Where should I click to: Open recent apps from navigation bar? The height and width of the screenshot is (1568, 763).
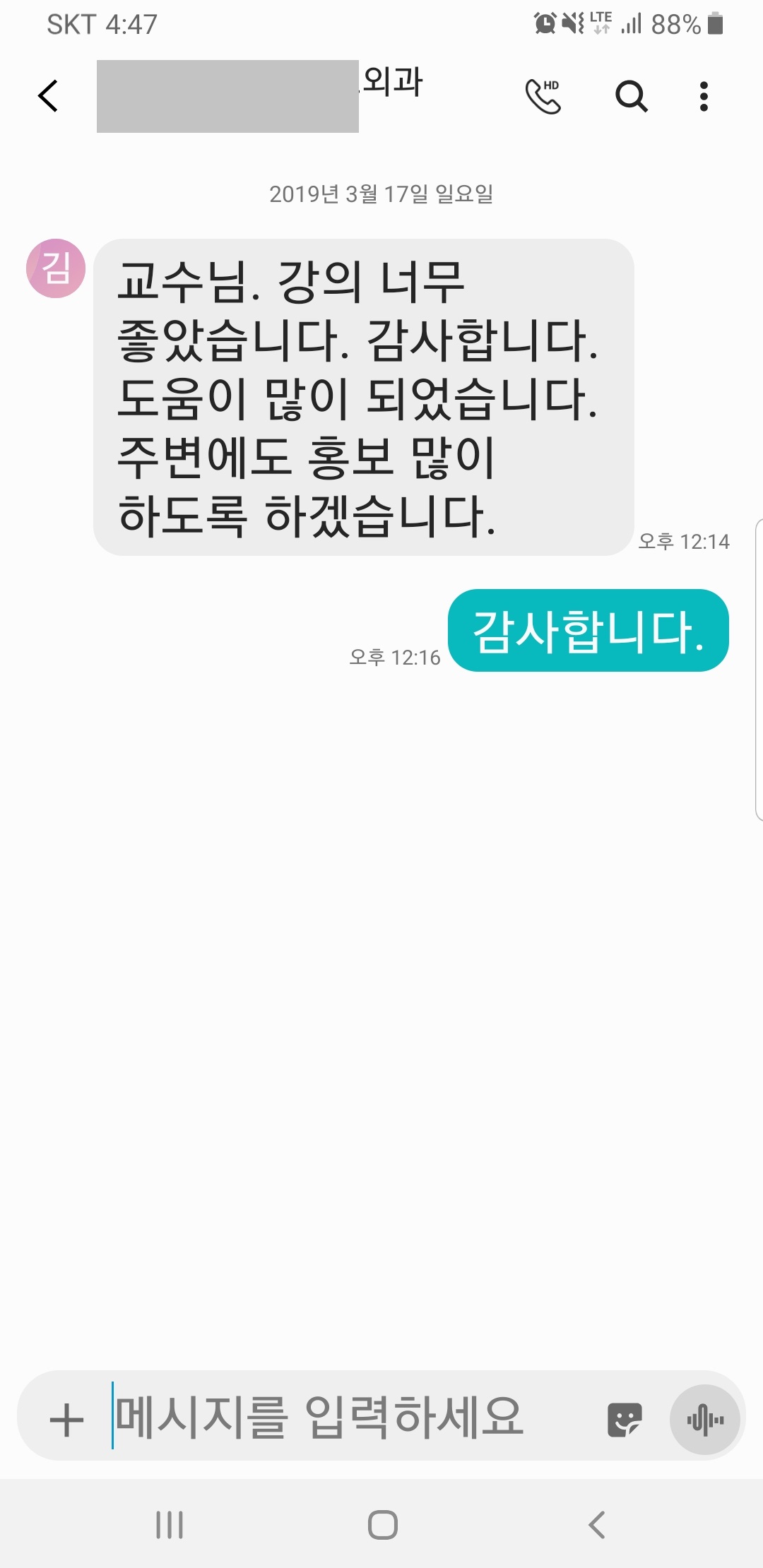(170, 1524)
